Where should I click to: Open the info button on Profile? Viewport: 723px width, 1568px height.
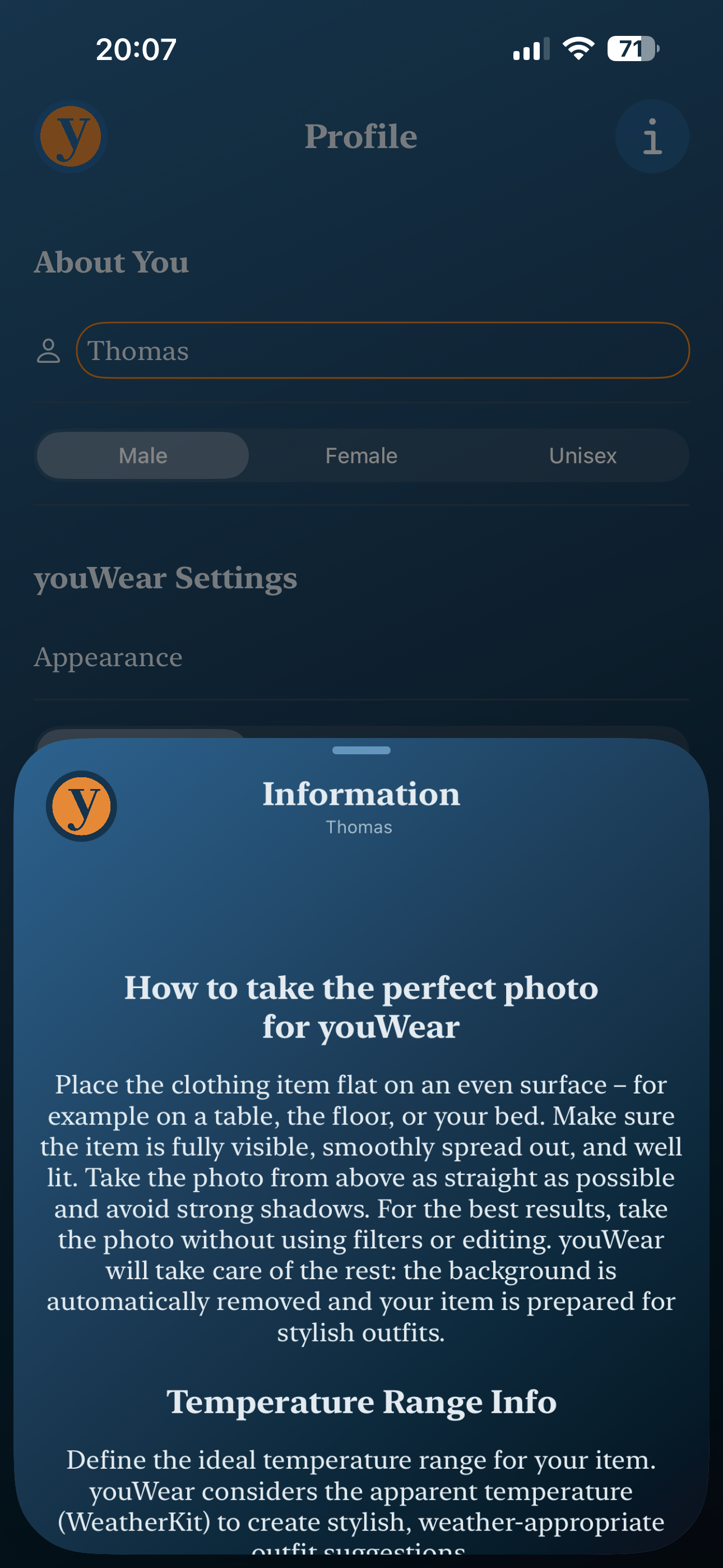coord(652,136)
